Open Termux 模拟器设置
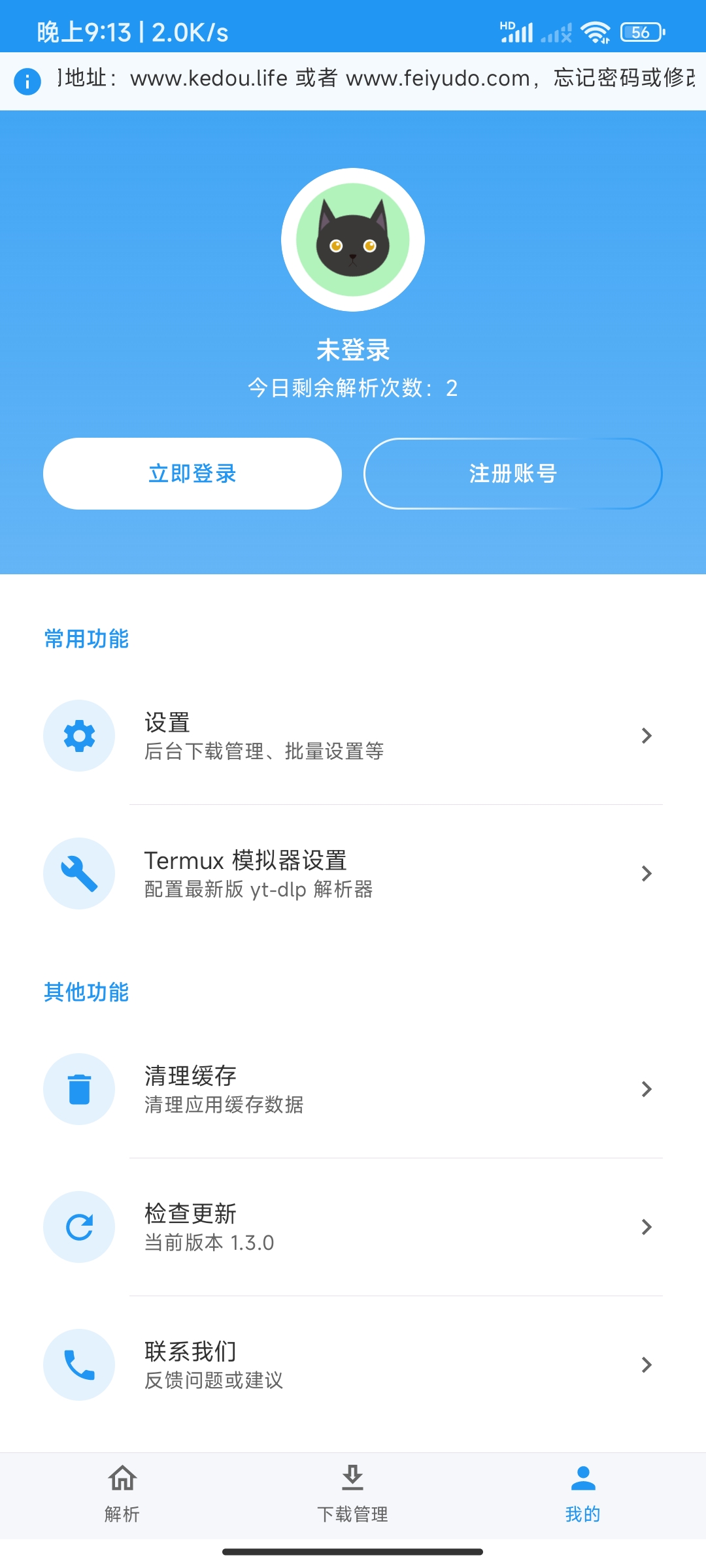The width and height of the screenshot is (706, 1568). point(353,874)
